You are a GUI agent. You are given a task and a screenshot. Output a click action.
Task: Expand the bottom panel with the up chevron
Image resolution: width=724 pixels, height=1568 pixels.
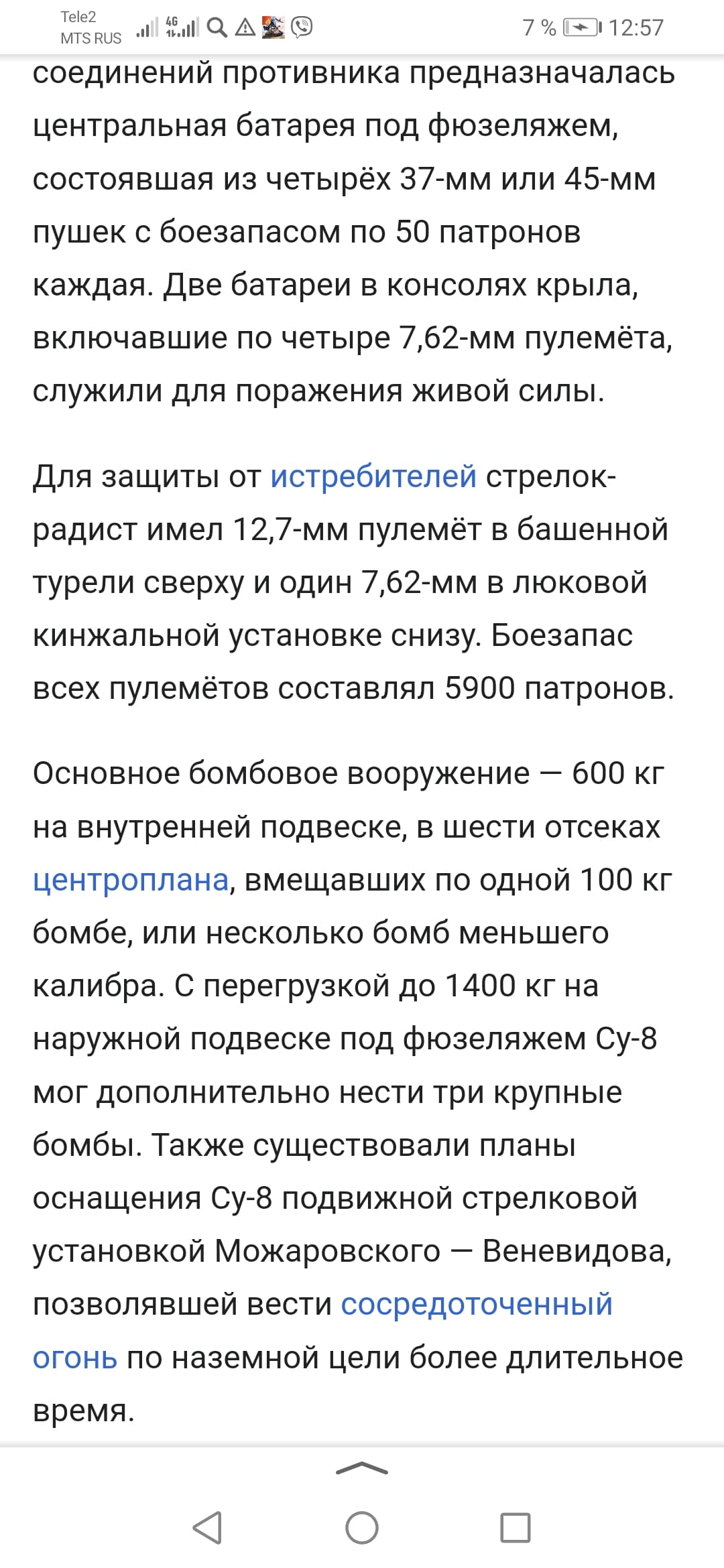pos(361,1469)
